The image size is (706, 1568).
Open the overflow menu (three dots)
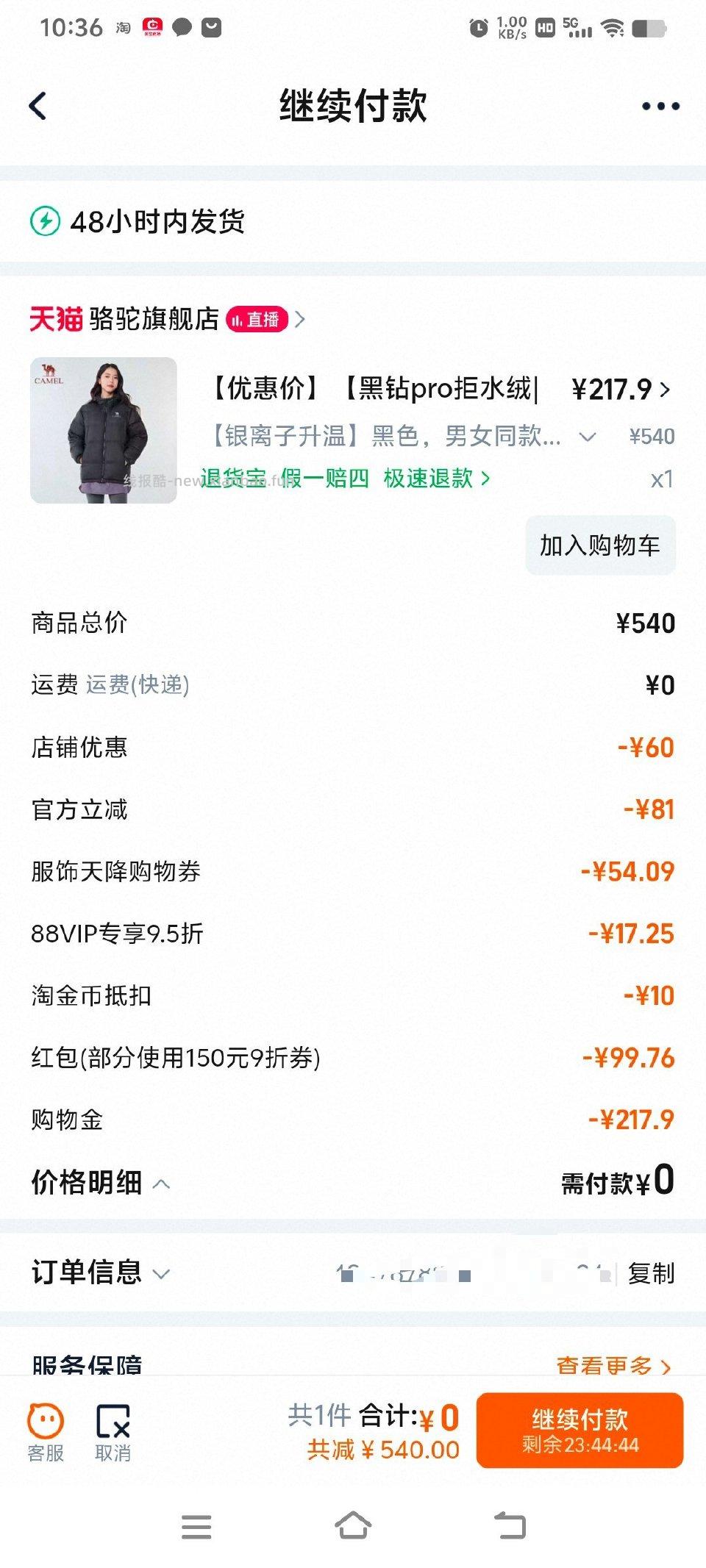coord(658,104)
